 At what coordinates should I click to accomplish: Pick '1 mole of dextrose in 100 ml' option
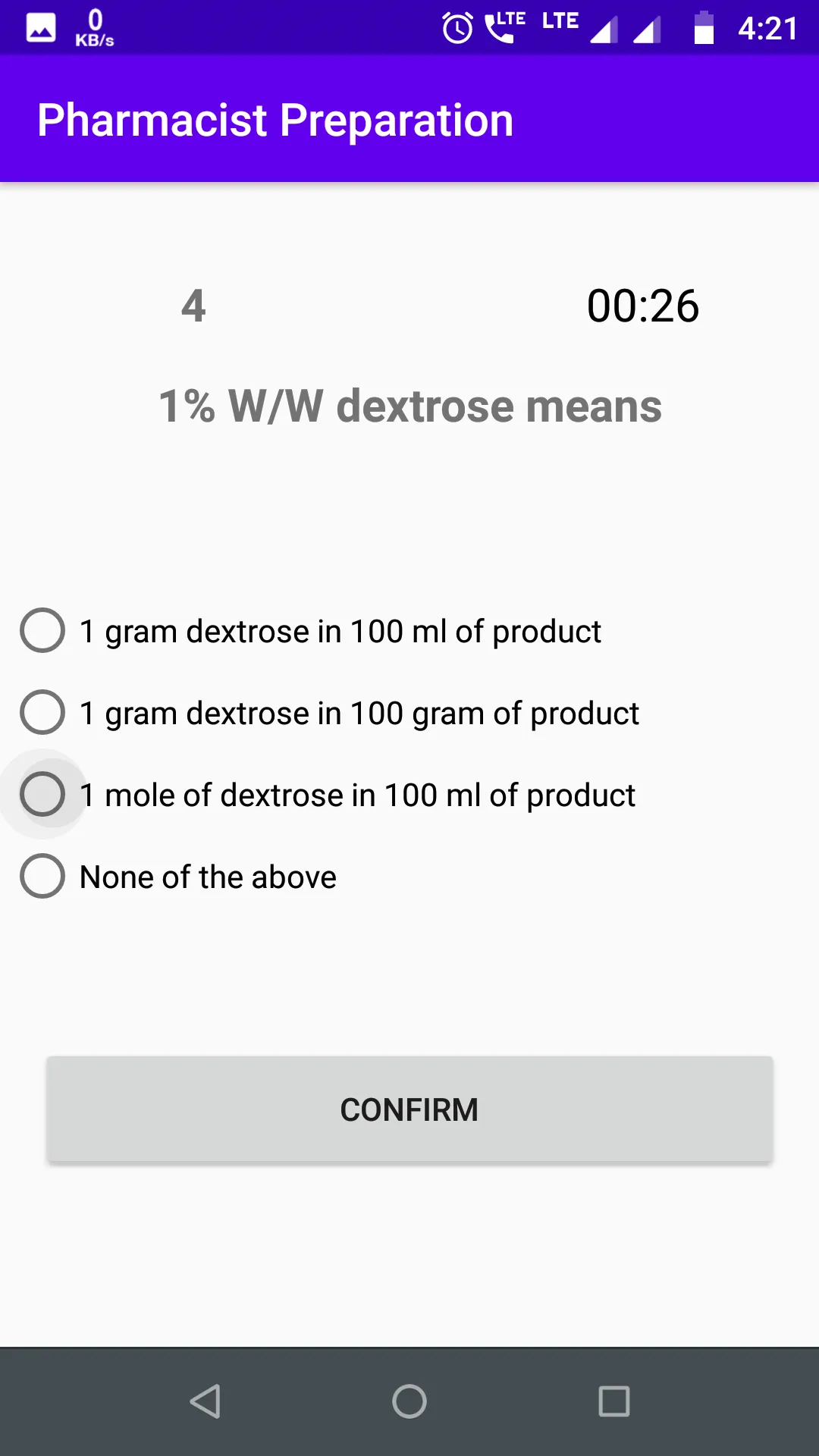[328, 795]
